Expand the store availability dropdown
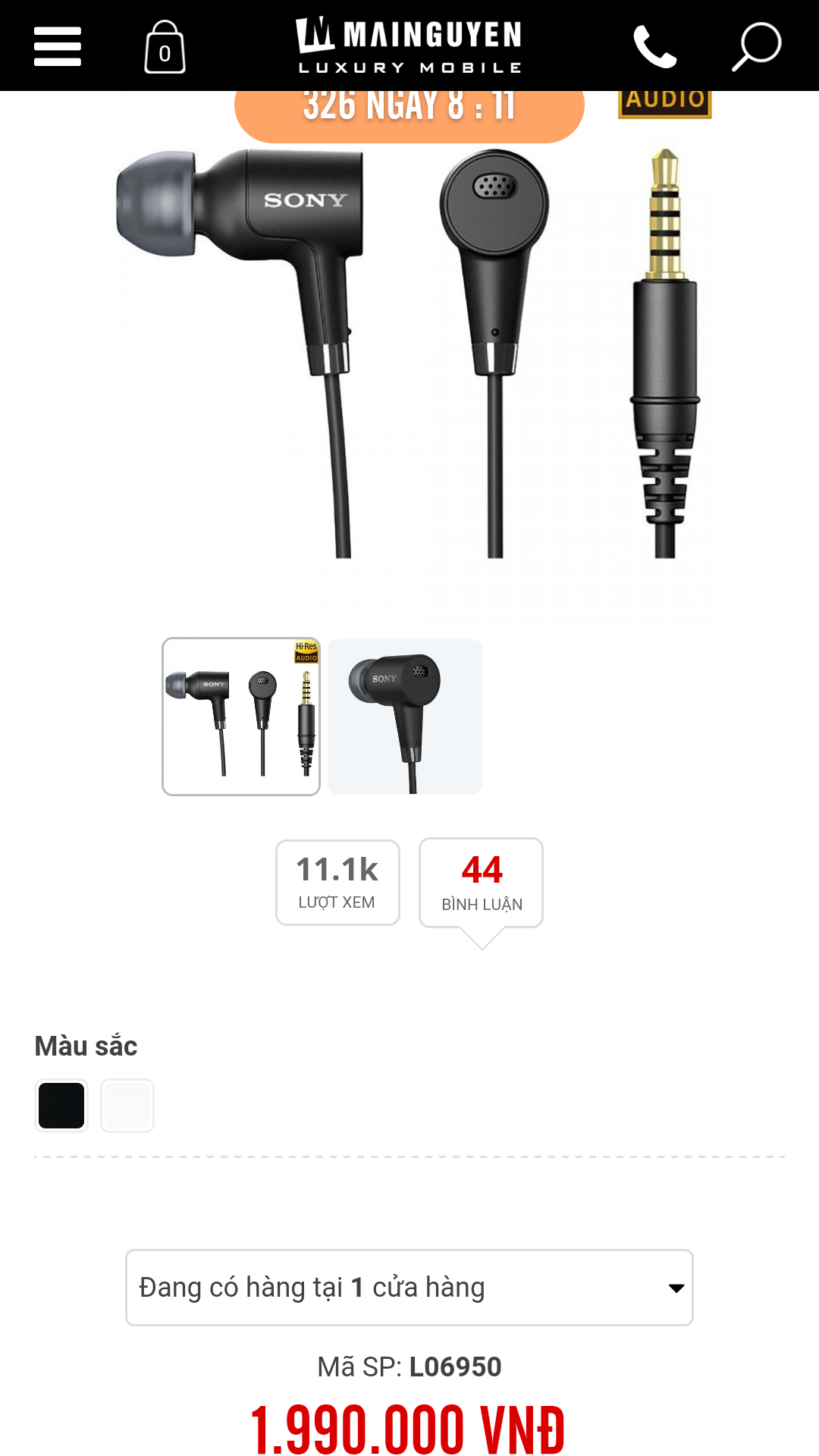819x1456 pixels. [409, 1288]
